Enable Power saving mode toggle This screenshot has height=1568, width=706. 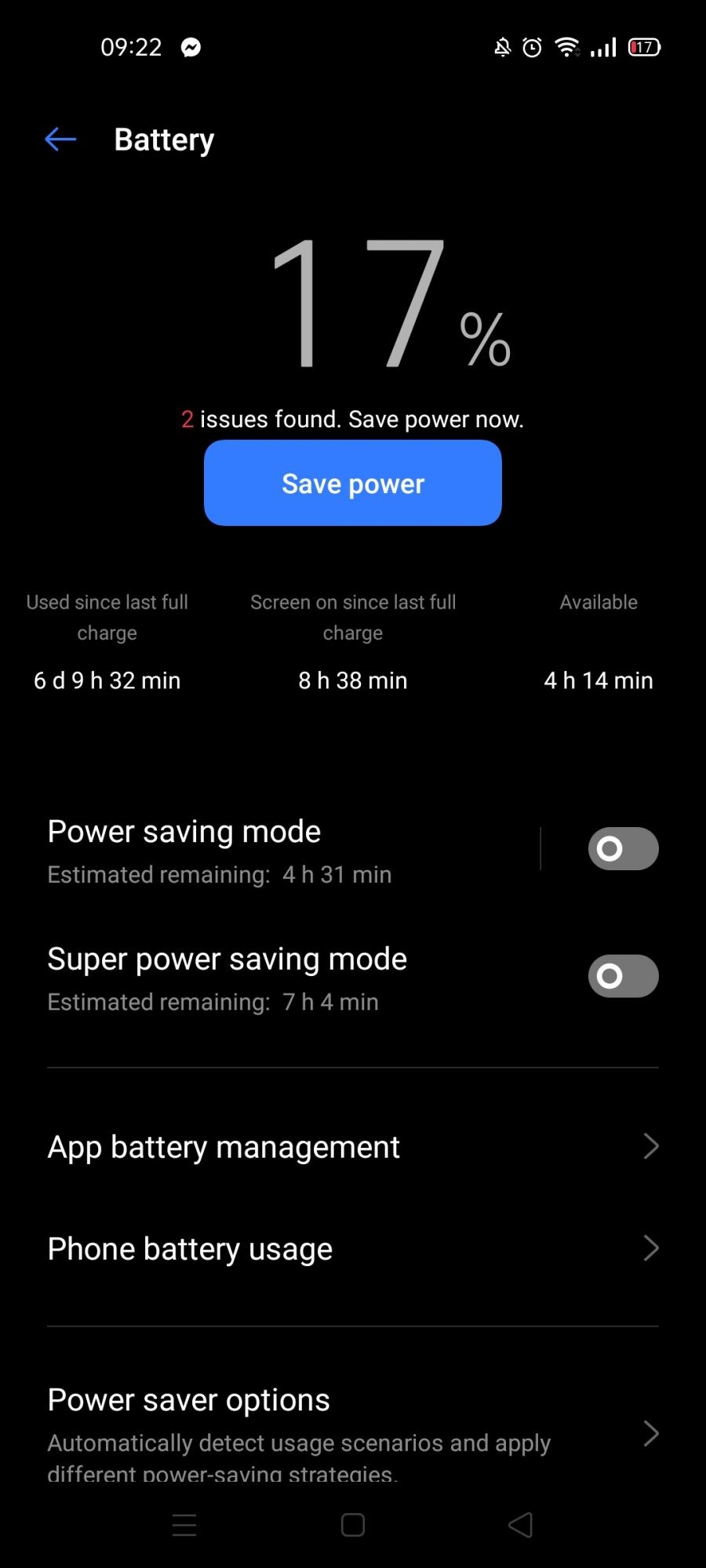[x=623, y=848]
